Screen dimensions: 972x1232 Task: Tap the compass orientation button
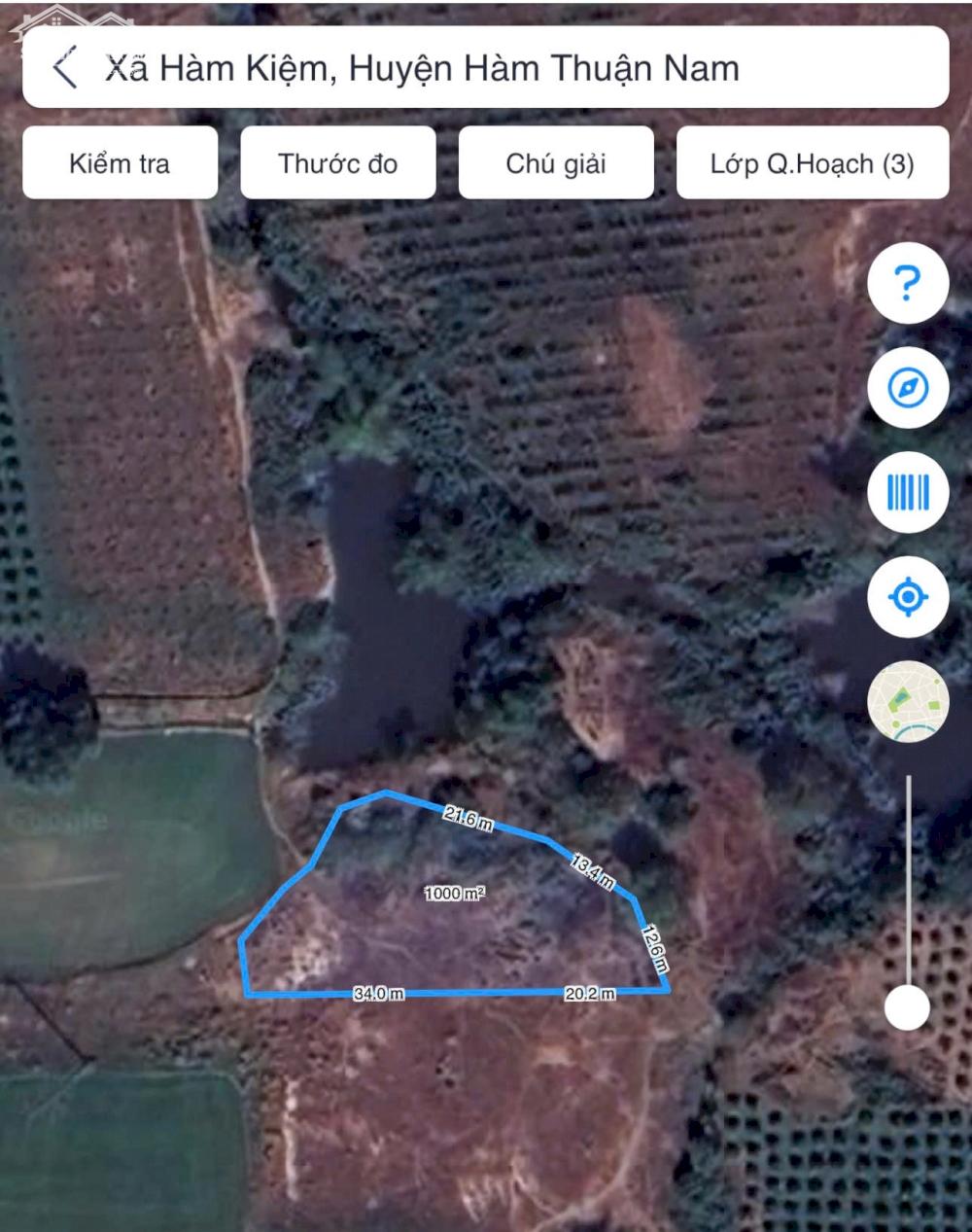907,388
